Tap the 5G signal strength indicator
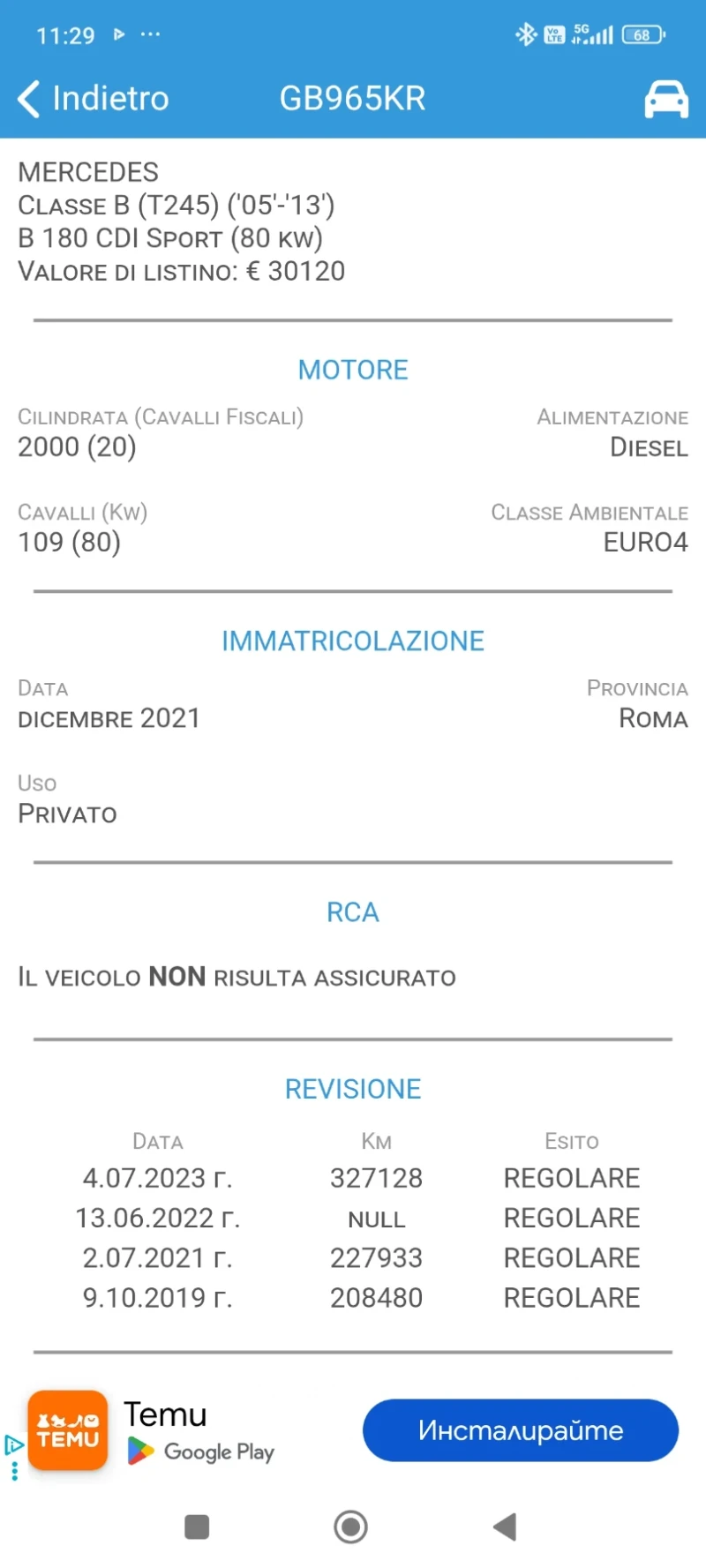This screenshot has height=1568, width=706. pyautogui.click(x=590, y=34)
